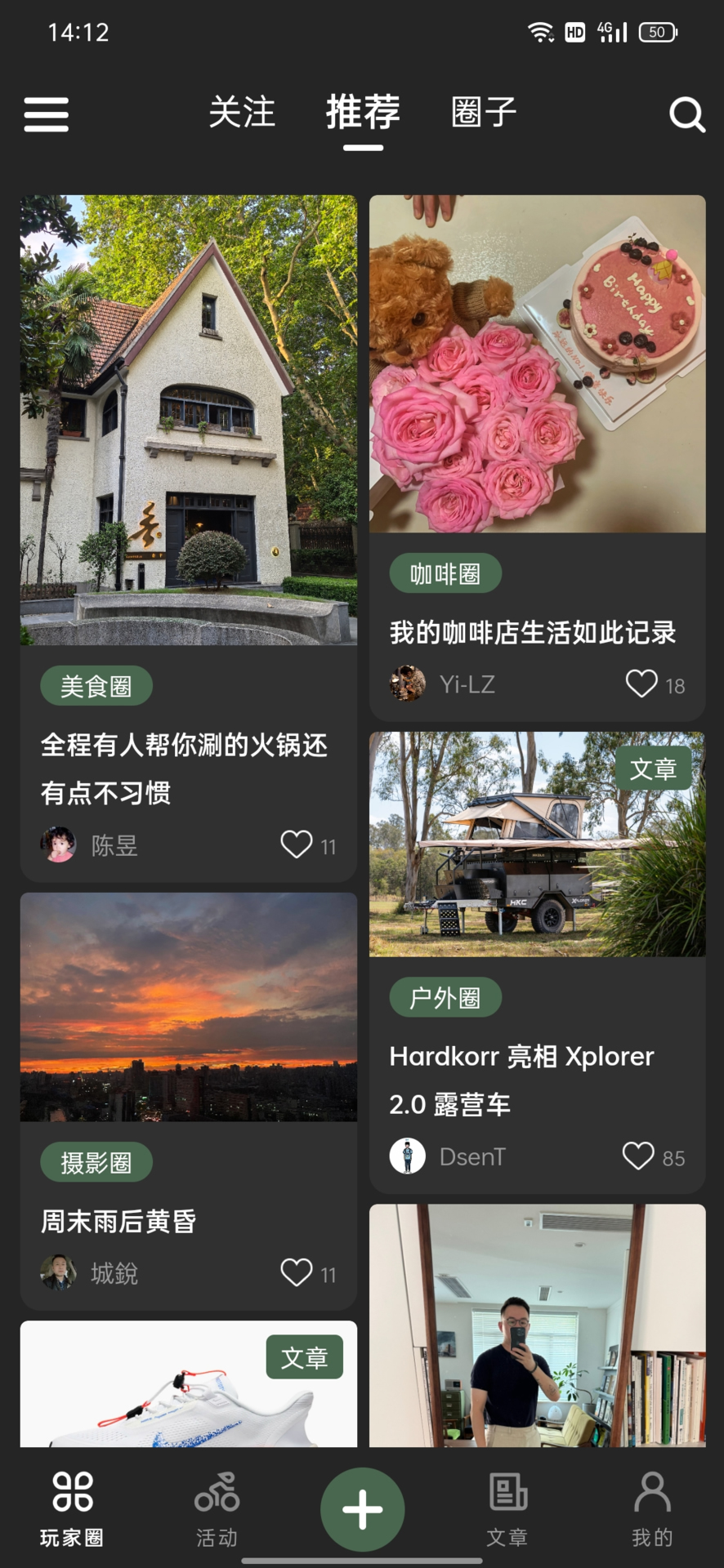Open the 户外圈 category tag
The height and width of the screenshot is (1568, 724).
tap(445, 996)
